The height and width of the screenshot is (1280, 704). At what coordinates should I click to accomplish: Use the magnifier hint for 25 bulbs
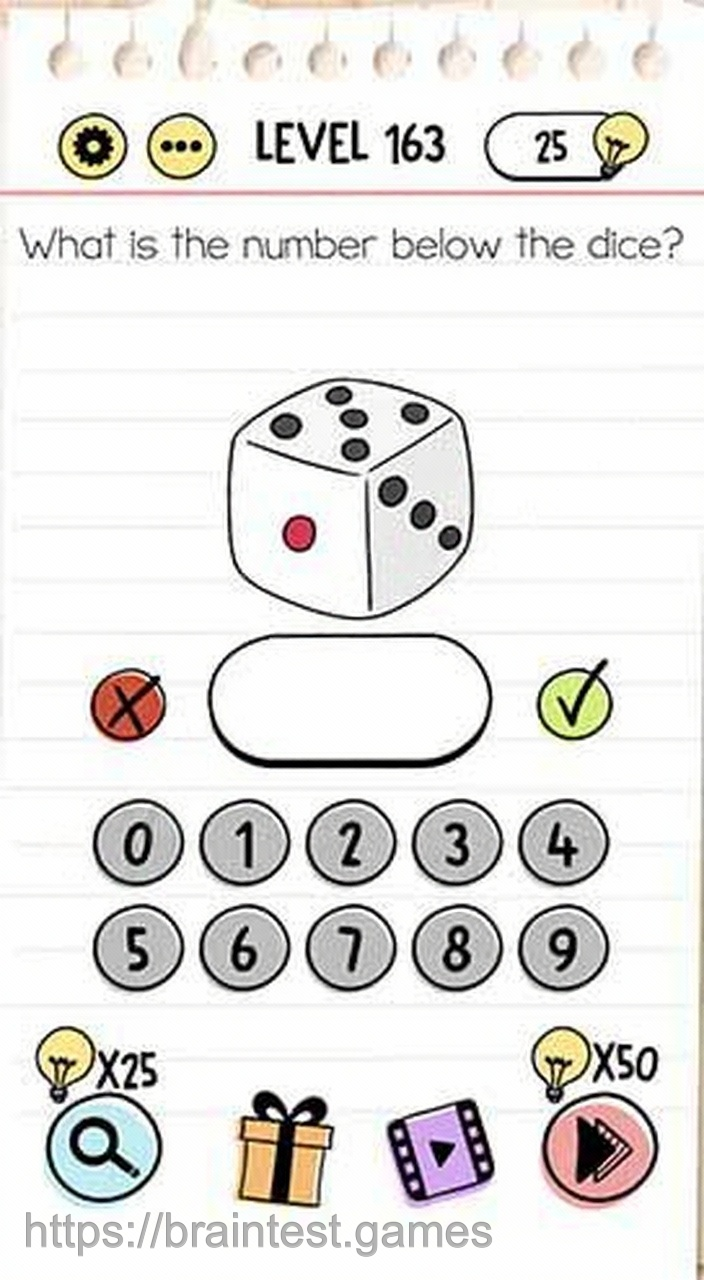coord(103,1149)
